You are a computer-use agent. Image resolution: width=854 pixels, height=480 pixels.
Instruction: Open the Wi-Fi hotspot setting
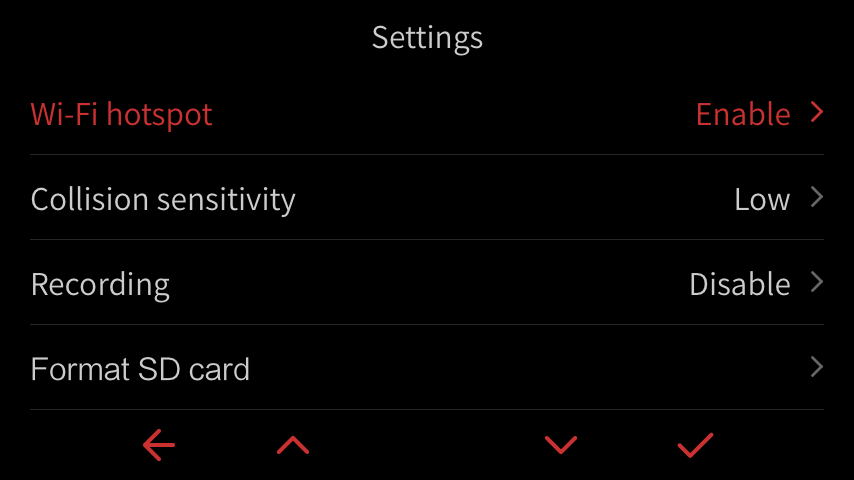(427, 114)
